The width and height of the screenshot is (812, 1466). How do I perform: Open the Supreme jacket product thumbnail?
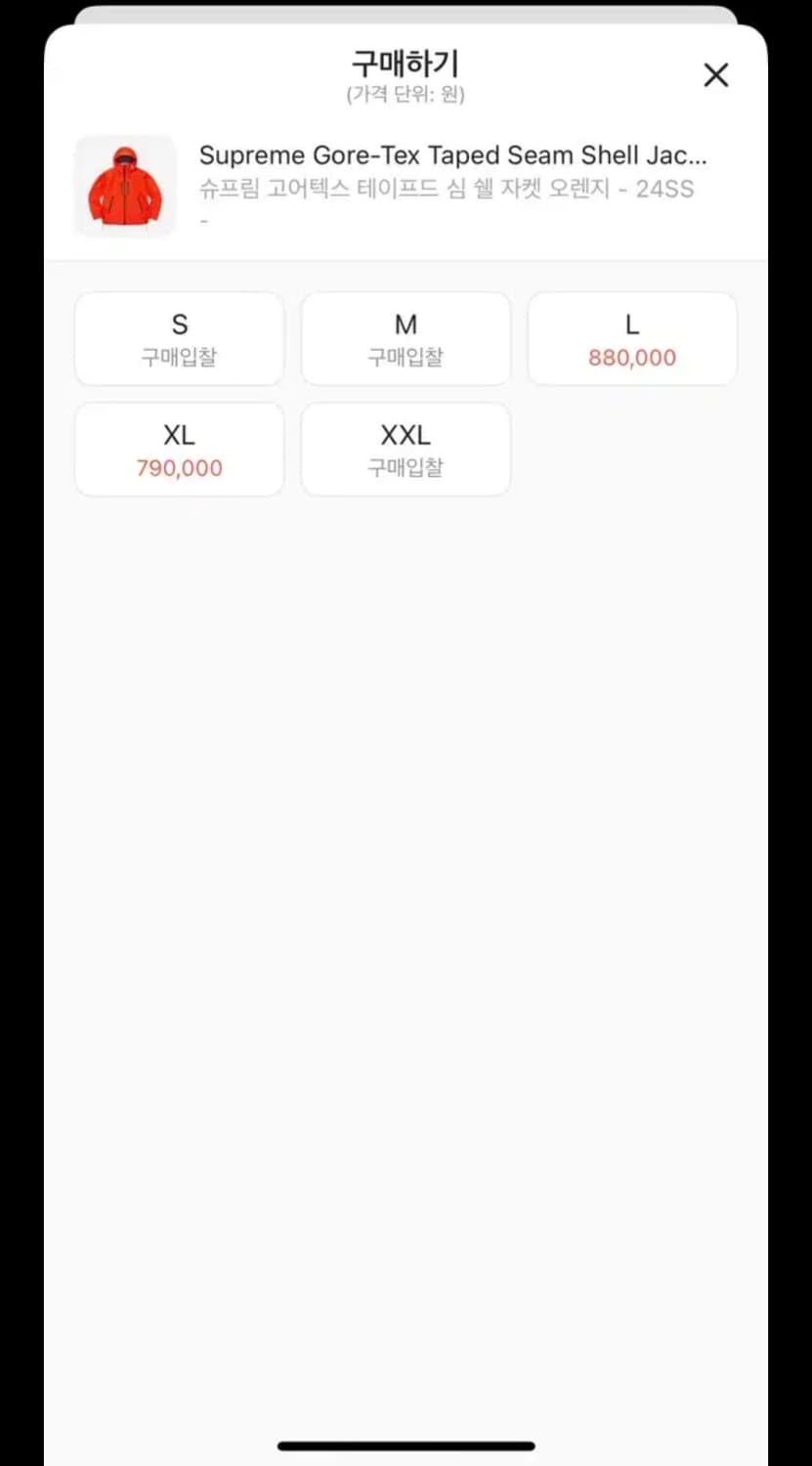[x=124, y=186]
